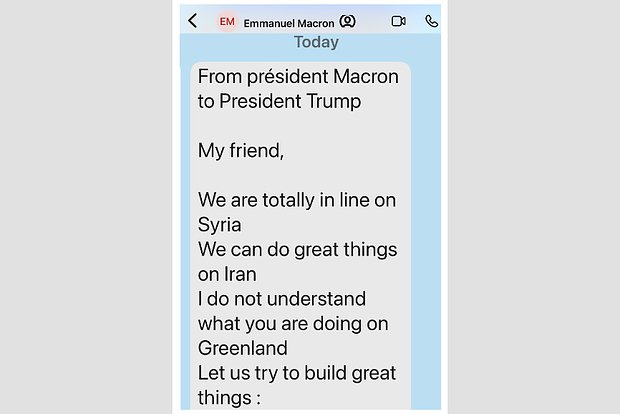Start a voice call with Emmanuel Macron
The image size is (620, 414).
click(431, 21)
